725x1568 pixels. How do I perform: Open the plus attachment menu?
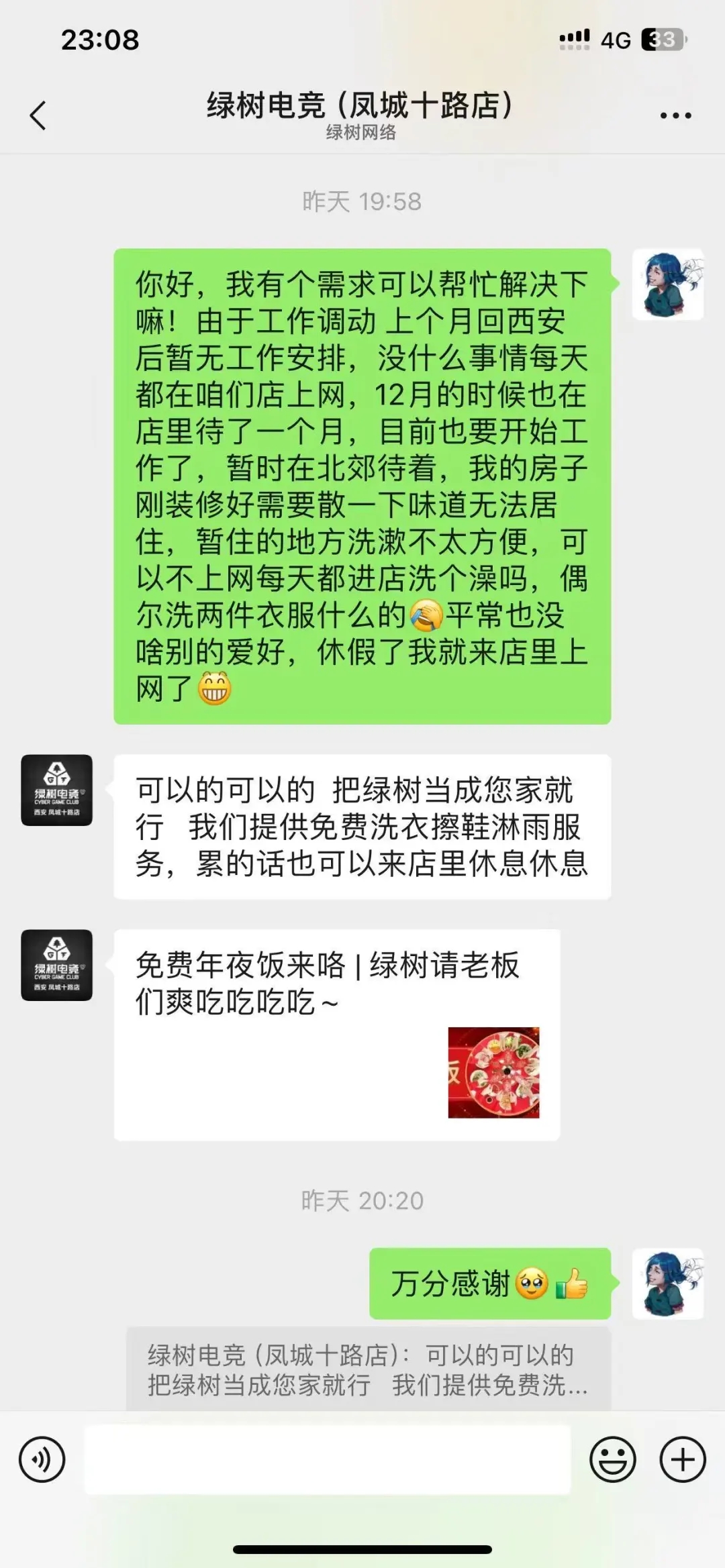[683, 1459]
